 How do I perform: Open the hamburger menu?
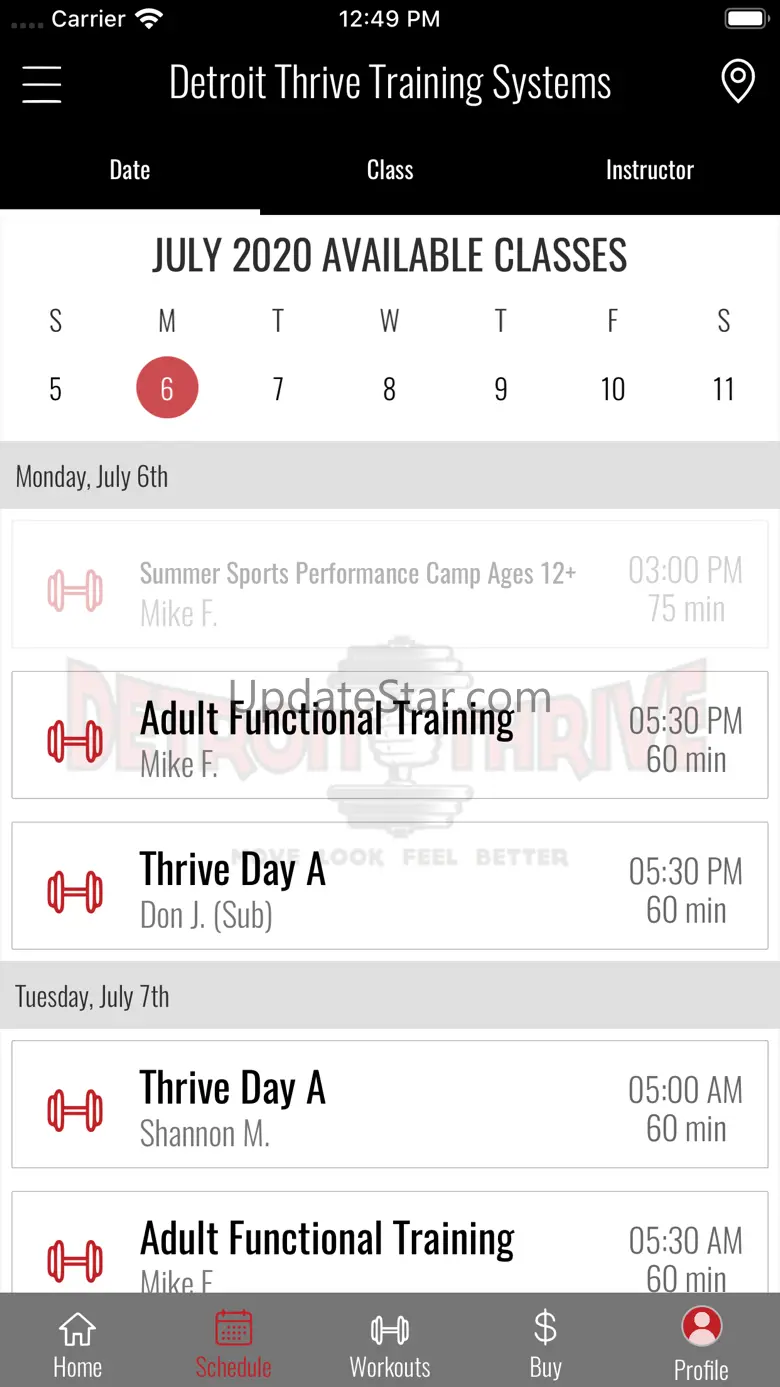pyautogui.click(x=42, y=84)
